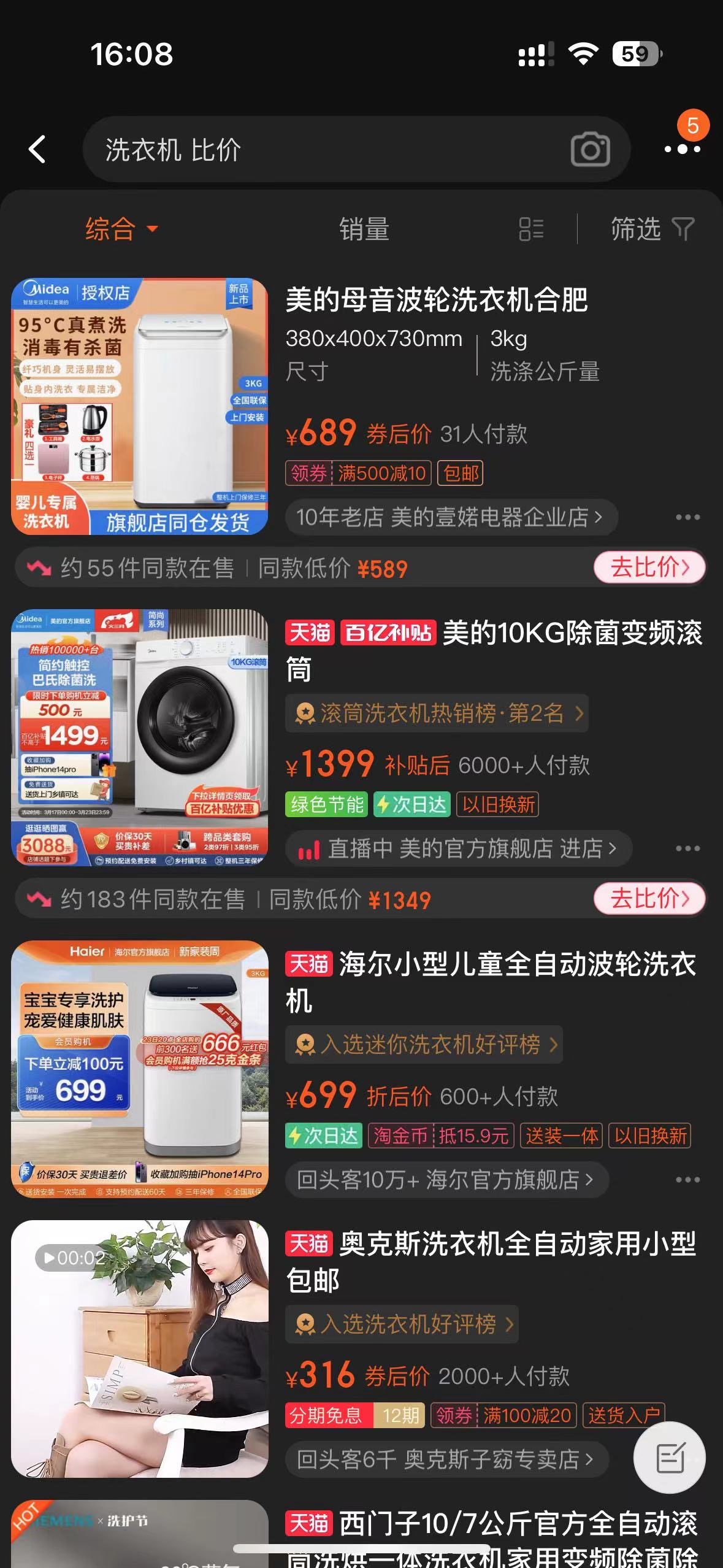Open the three-dot menu with badge 5
Image resolution: width=723 pixels, height=1568 pixels.
click(x=683, y=148)
